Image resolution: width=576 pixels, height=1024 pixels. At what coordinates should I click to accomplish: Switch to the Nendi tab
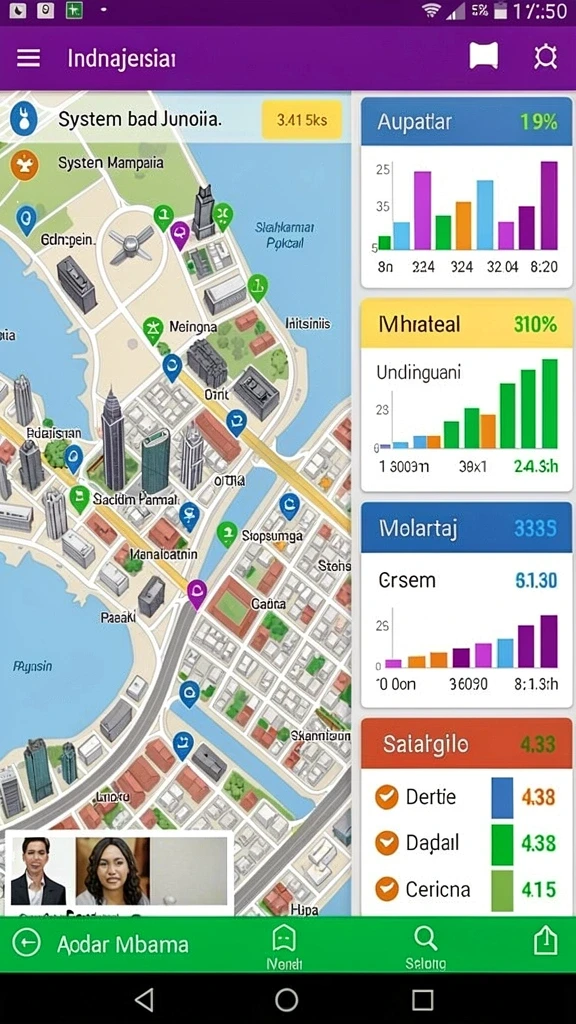point(284,947)
